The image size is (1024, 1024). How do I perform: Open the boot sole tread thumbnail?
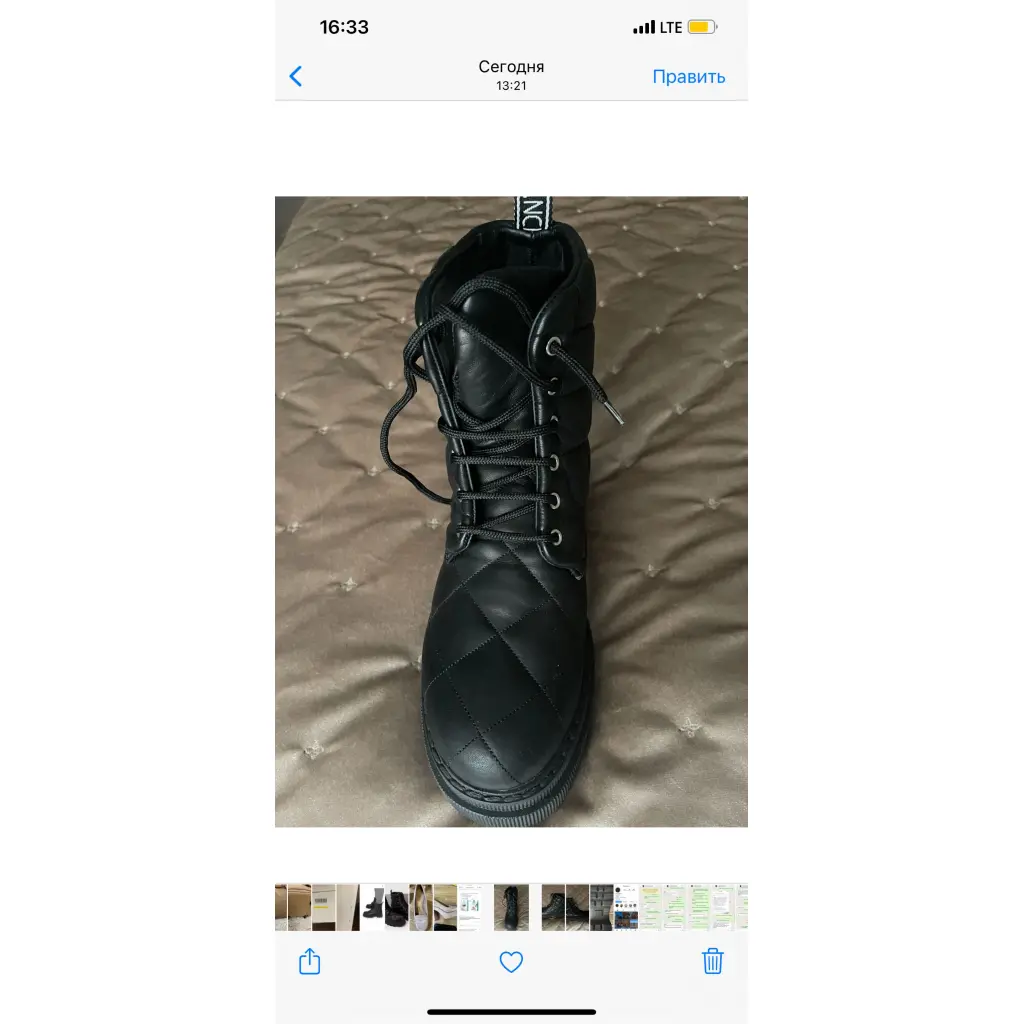tap(602, 907)
